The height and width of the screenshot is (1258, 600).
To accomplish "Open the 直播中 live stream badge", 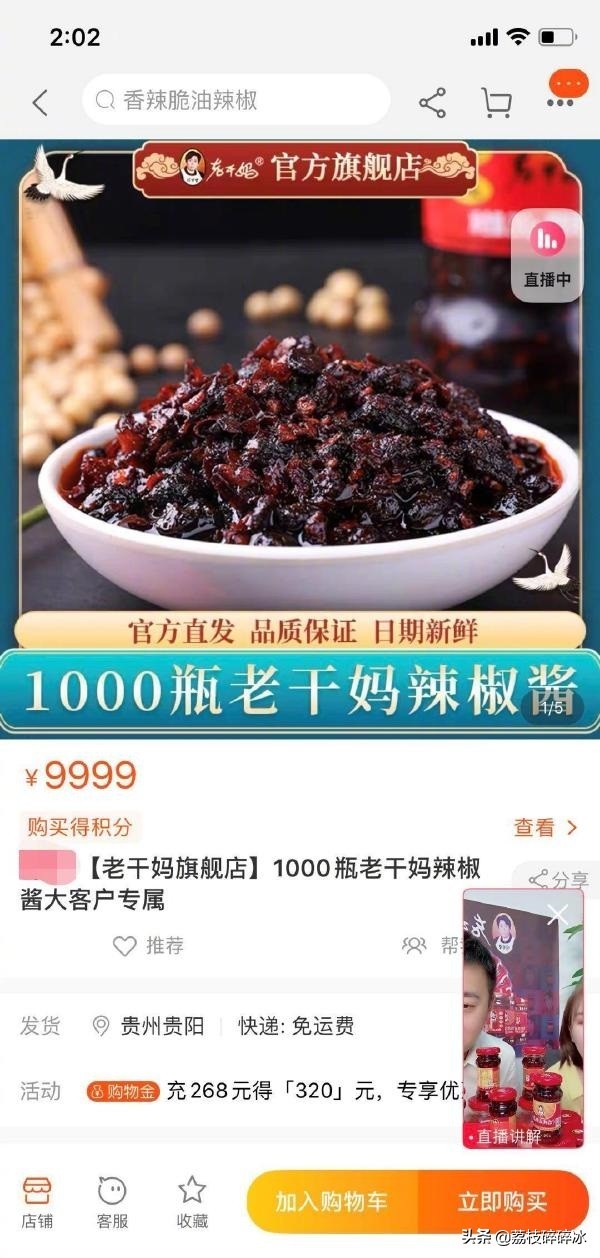I will pos(547,255).
